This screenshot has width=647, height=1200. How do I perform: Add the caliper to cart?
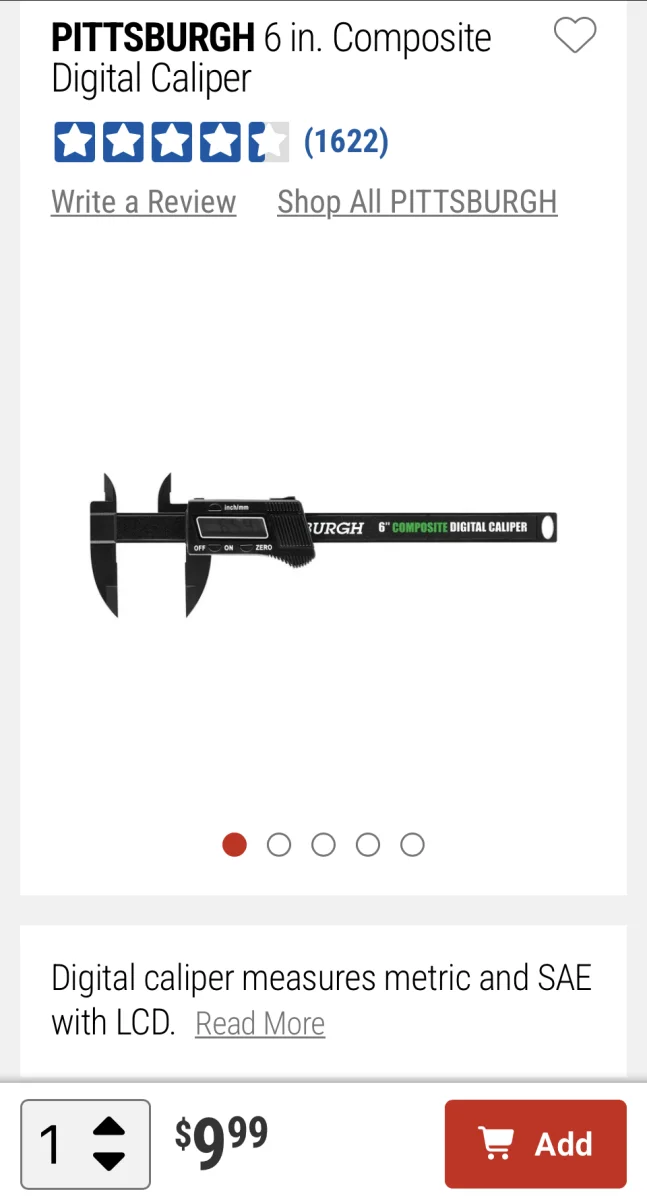pyautogui.click(x=536, y=1144)
